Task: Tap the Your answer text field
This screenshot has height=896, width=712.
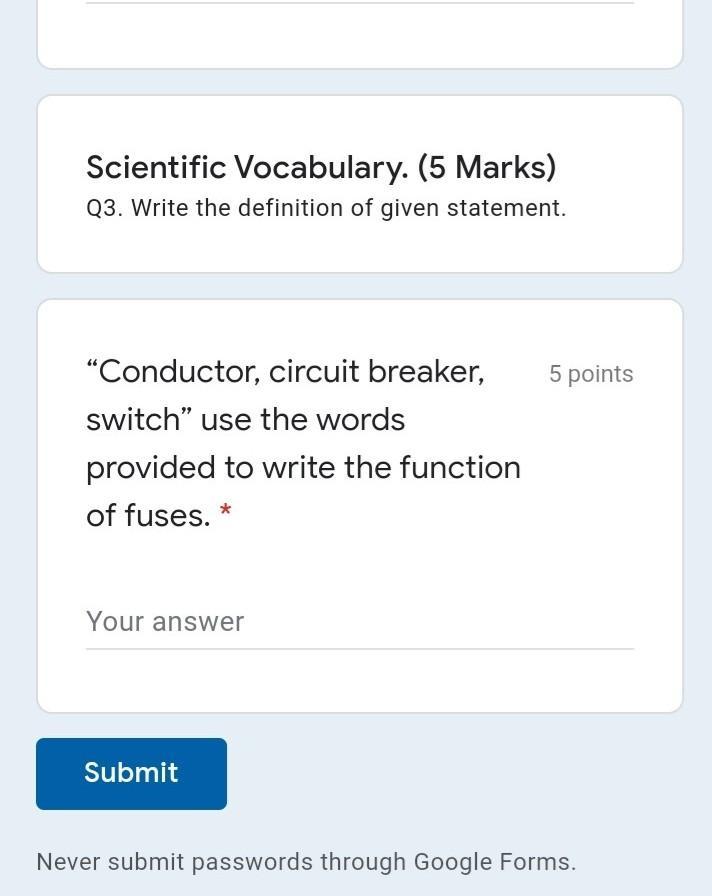Action: (x=359, y=622)
